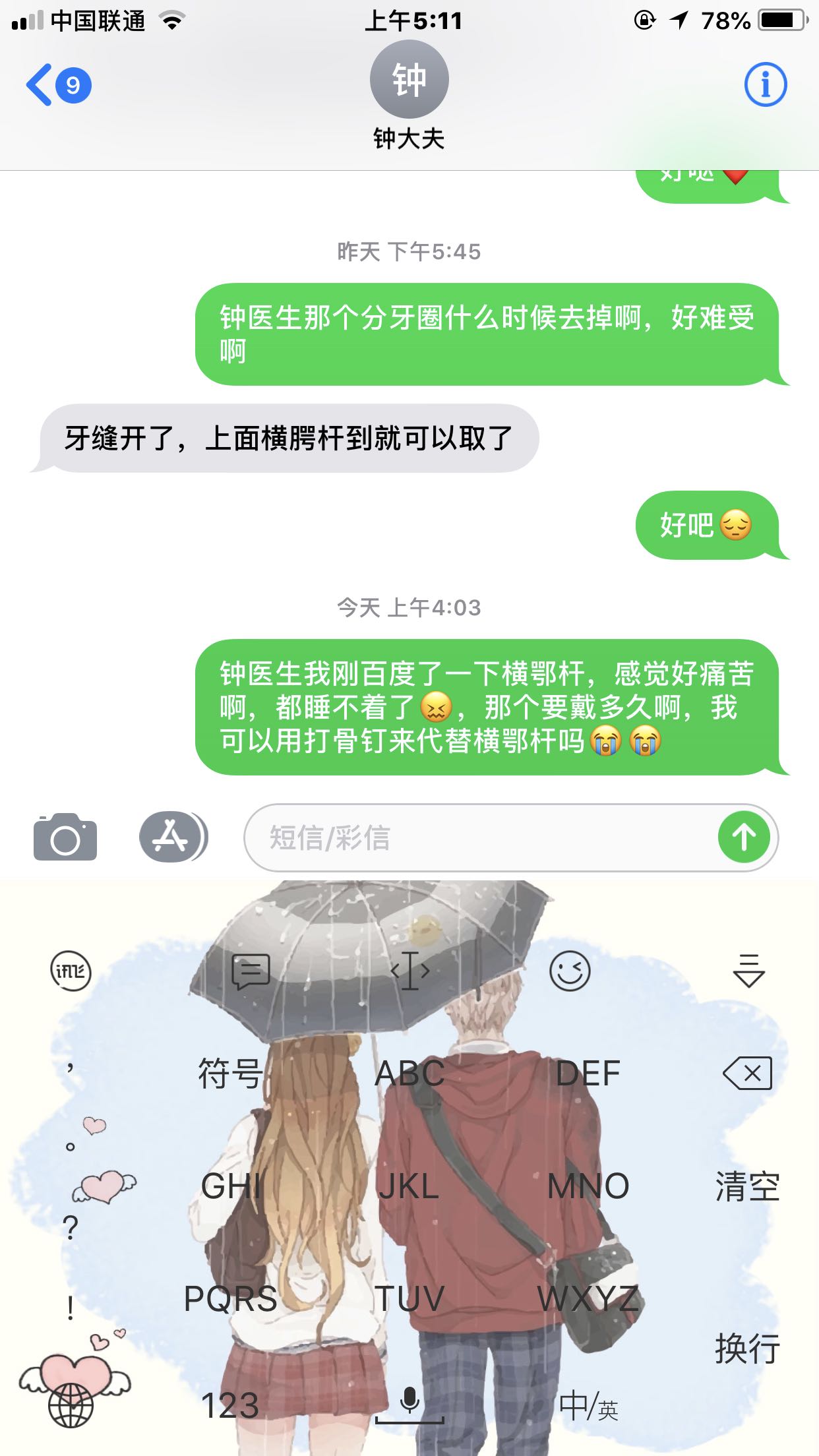
Task: Send the message with the arrow button
Action: click(744, 837)
